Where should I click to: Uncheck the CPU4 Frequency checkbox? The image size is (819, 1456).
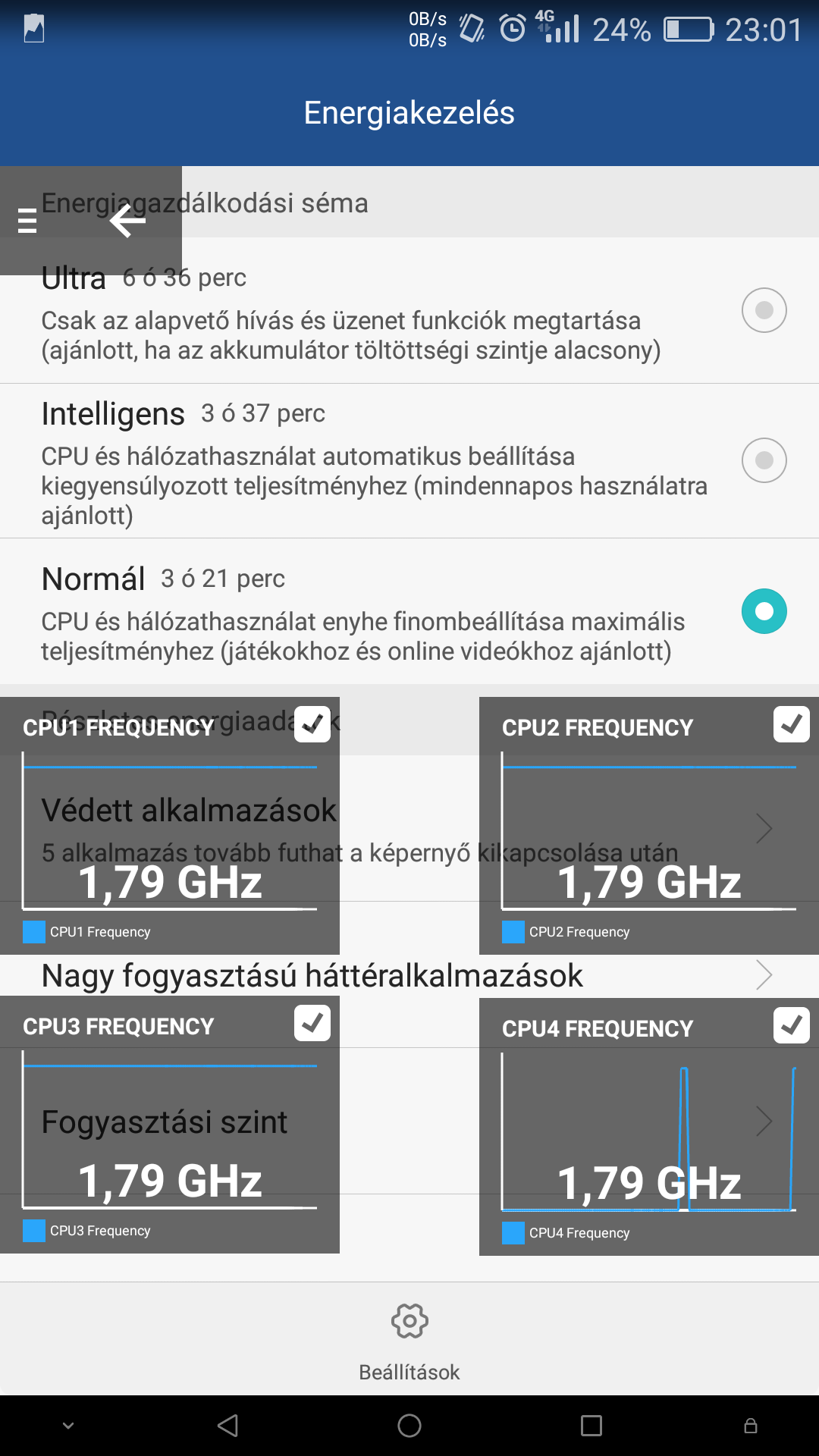792,1025
